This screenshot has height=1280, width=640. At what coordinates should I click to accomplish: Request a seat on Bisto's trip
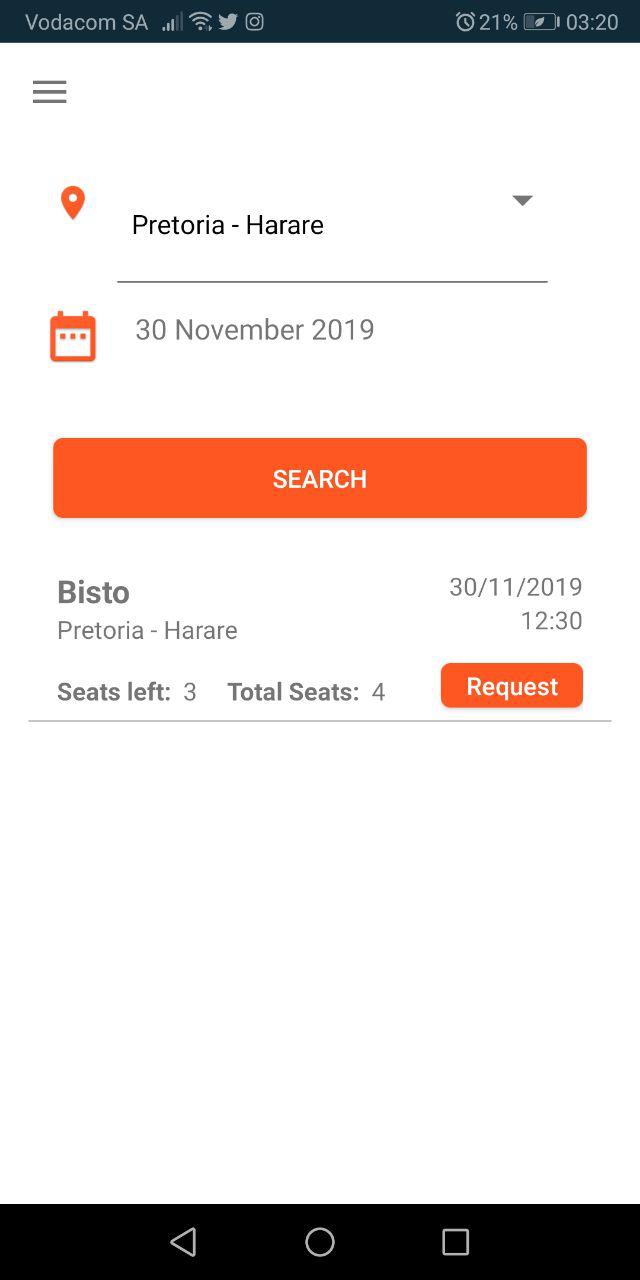[x=512, y=686]
